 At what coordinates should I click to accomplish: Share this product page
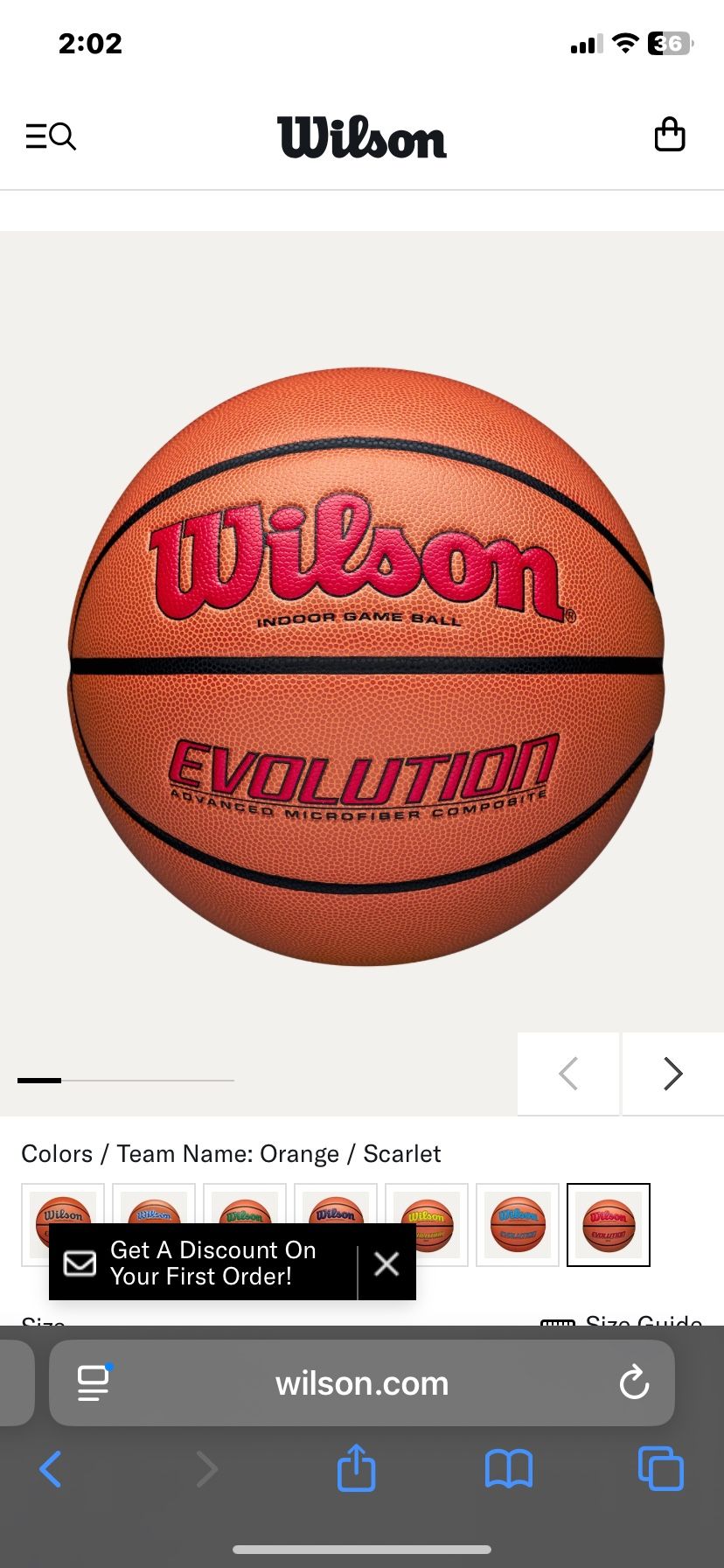tap(356, 1467)
